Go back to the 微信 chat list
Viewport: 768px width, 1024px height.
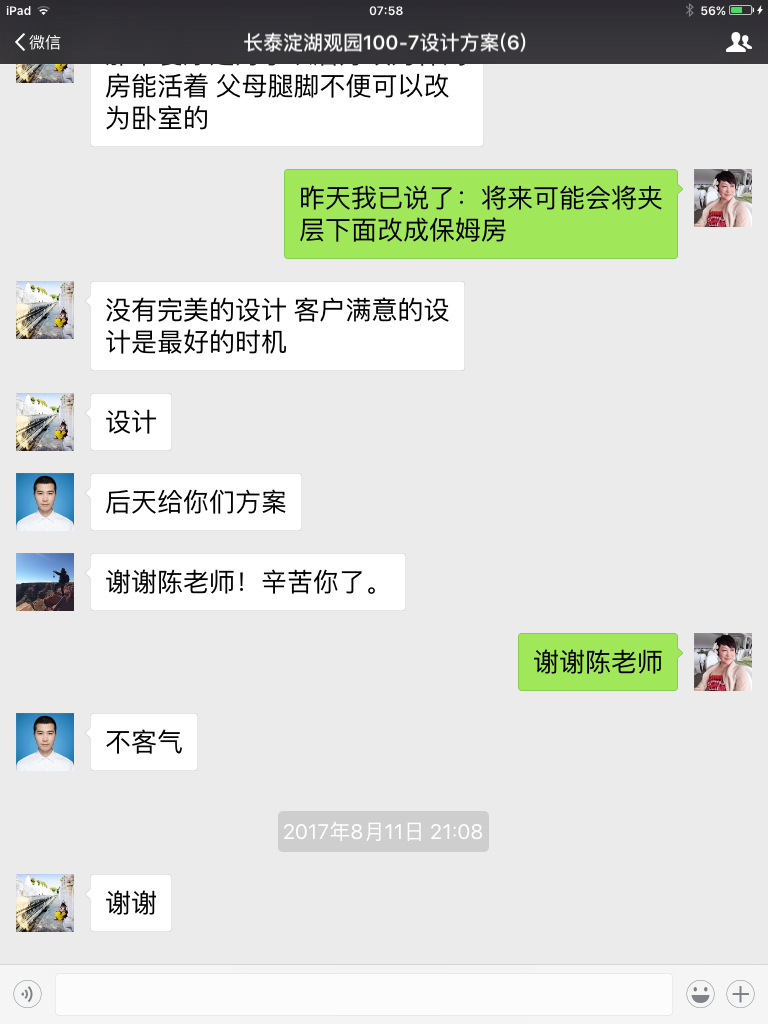[x=37, y=42]
